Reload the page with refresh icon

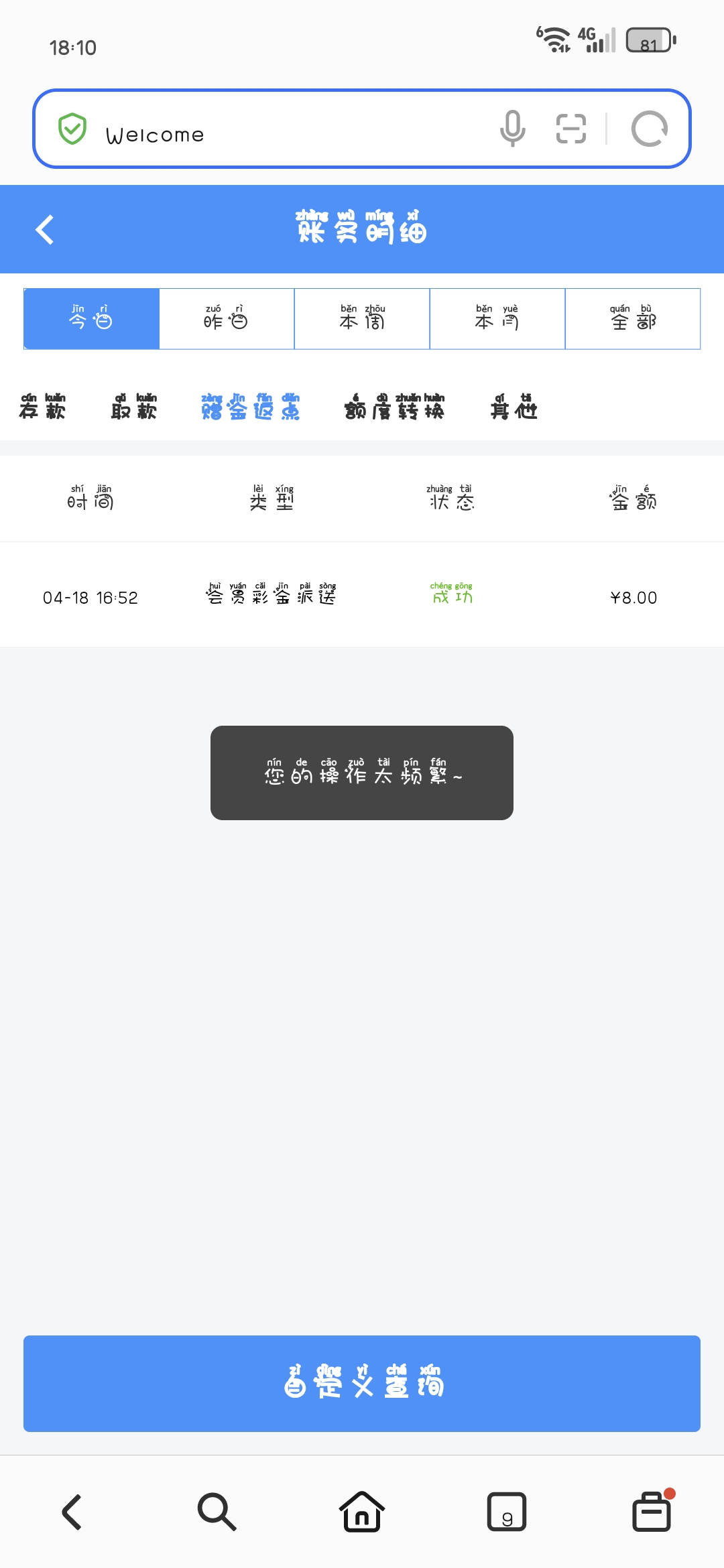point(649,129)
